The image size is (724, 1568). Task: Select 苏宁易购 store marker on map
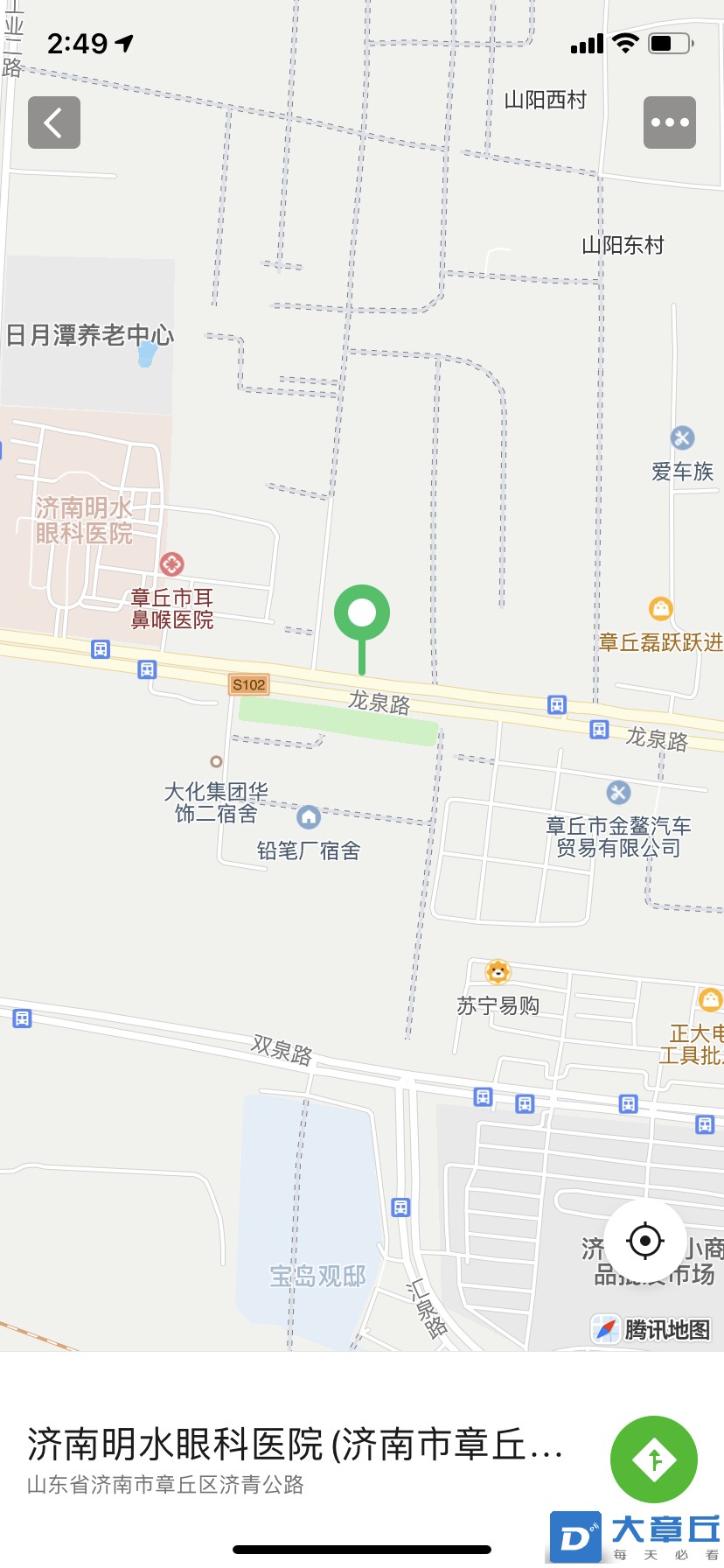pos(498,972)
